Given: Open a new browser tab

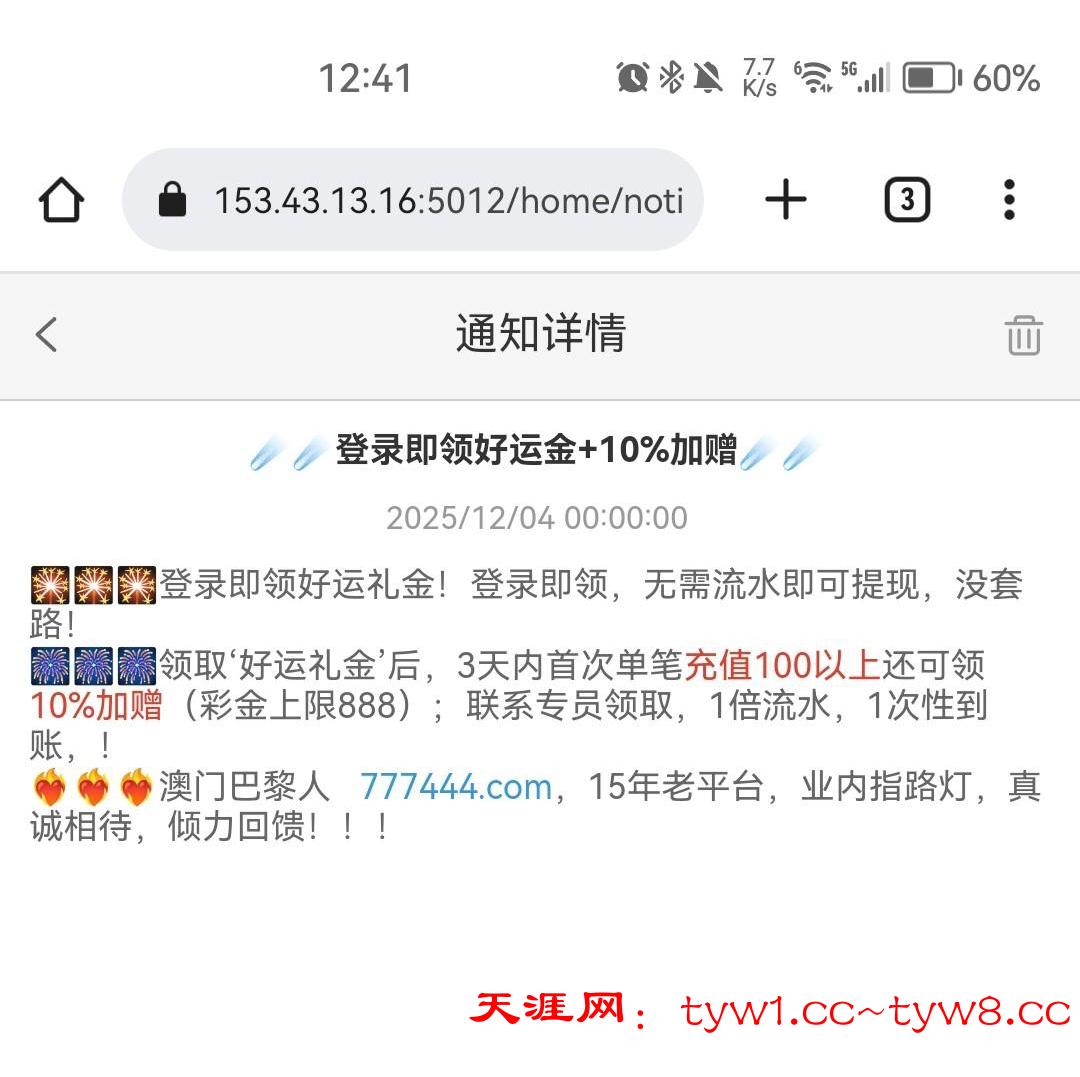Looking at the screenshot, I should click(x=786, y=200).
